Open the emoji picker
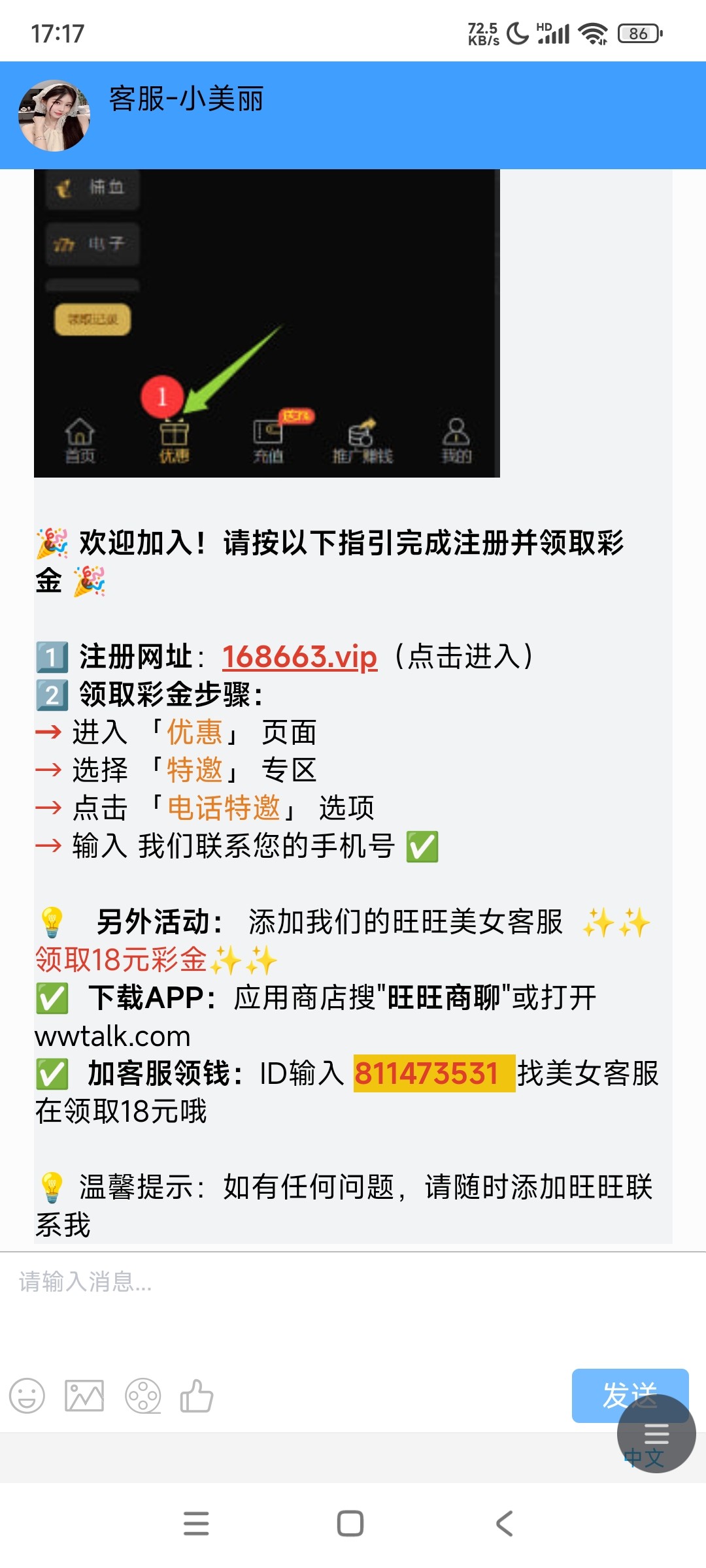Viewport: 706px width, 1568px height. [27, 1396]
